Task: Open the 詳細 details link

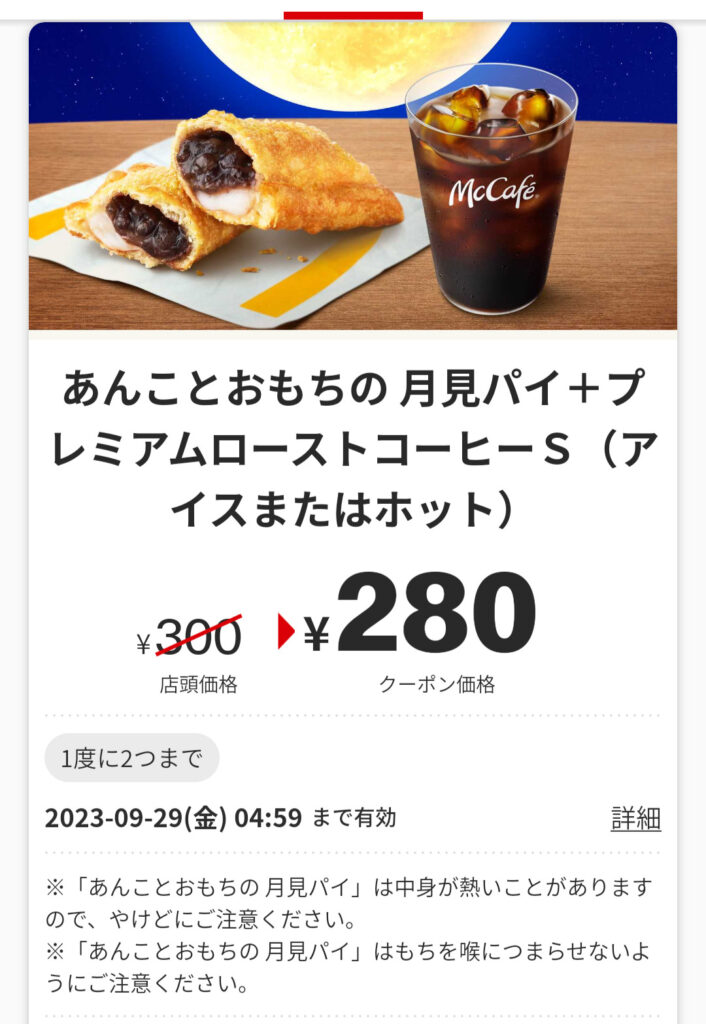Action: (635, 818)
